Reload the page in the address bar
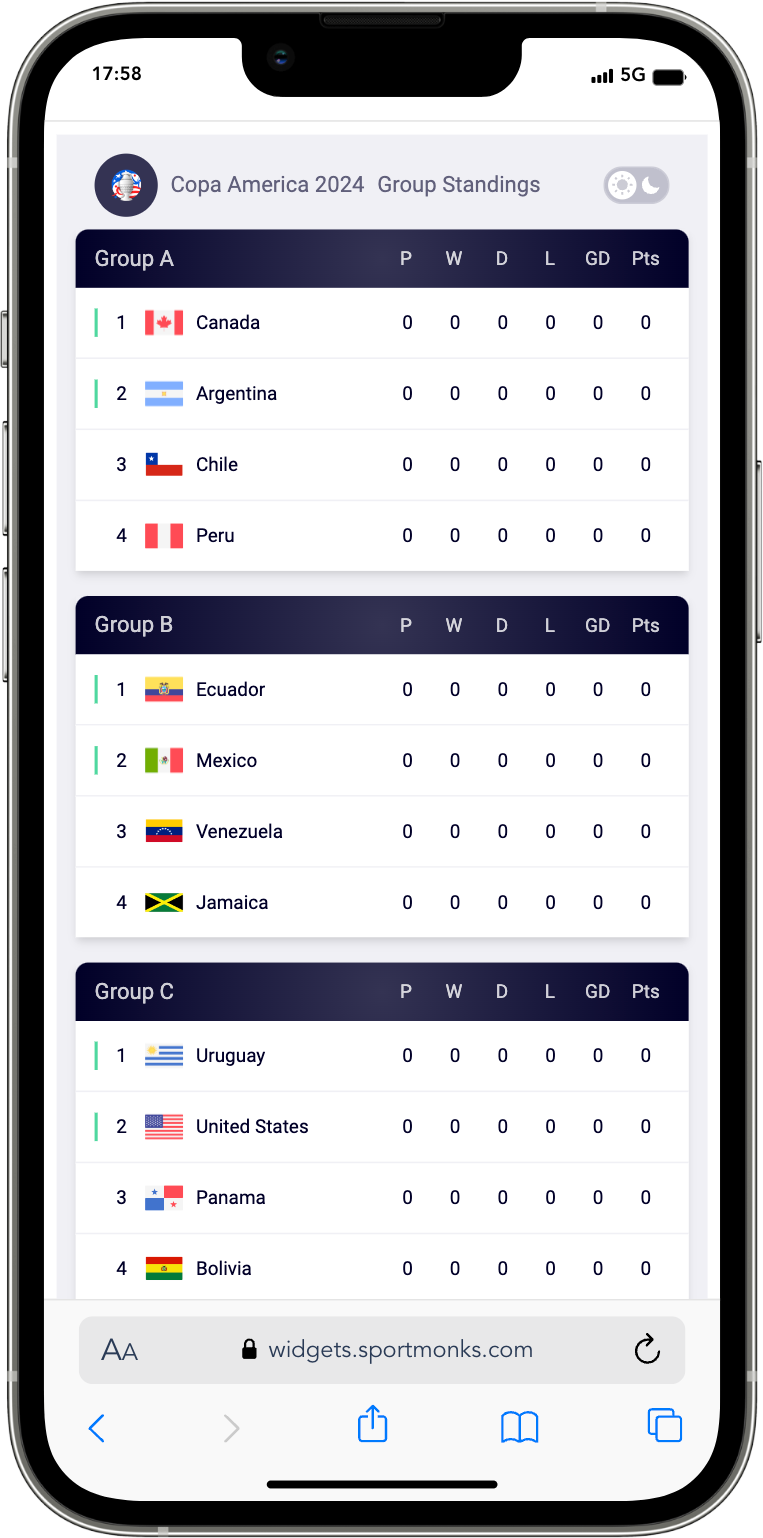Image resolution: width=763 pixels, height=1538 pixels. (x=648, y=1349)
